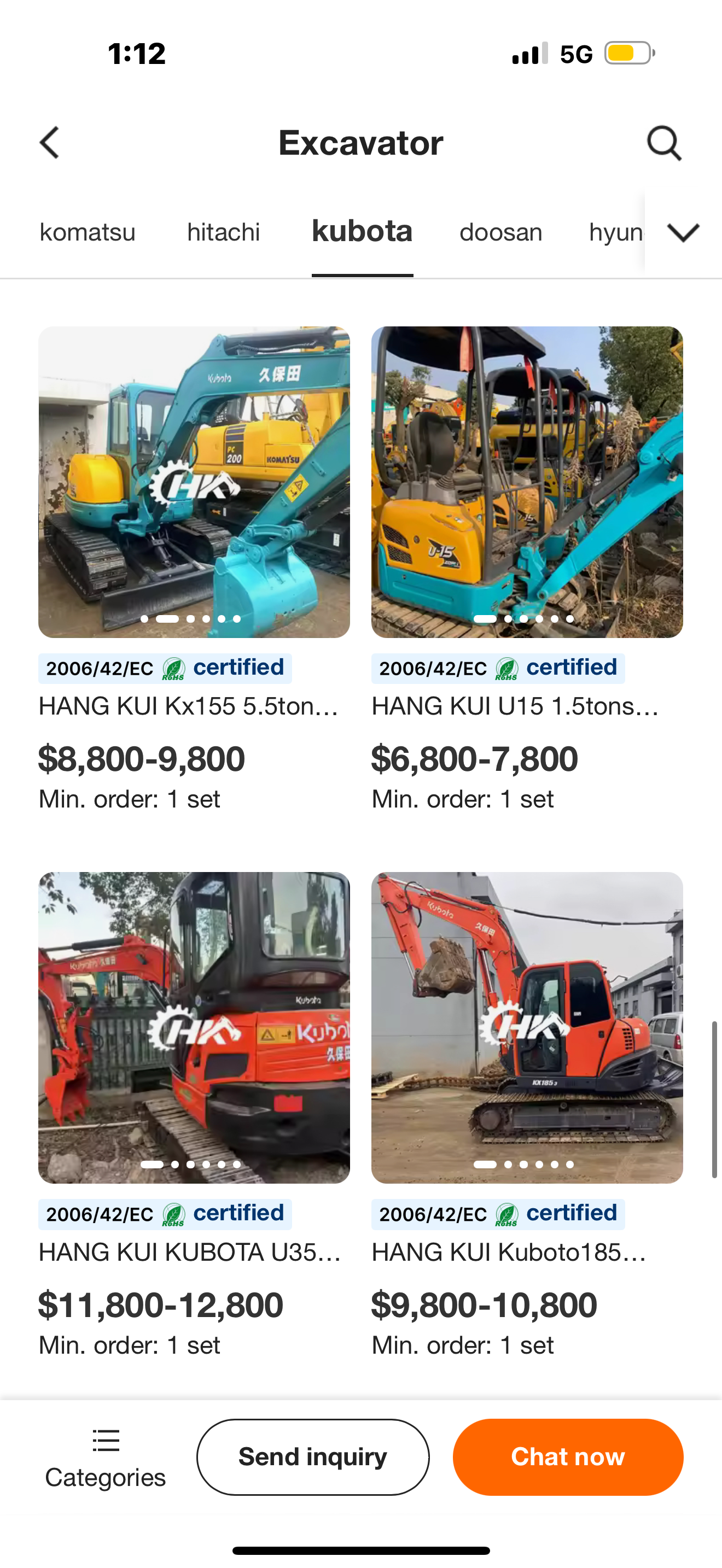This screenshot has width=722, height=1568.
Task: Go back from the Excavator page
Action: pyautogui.click(x=50, y=143)
